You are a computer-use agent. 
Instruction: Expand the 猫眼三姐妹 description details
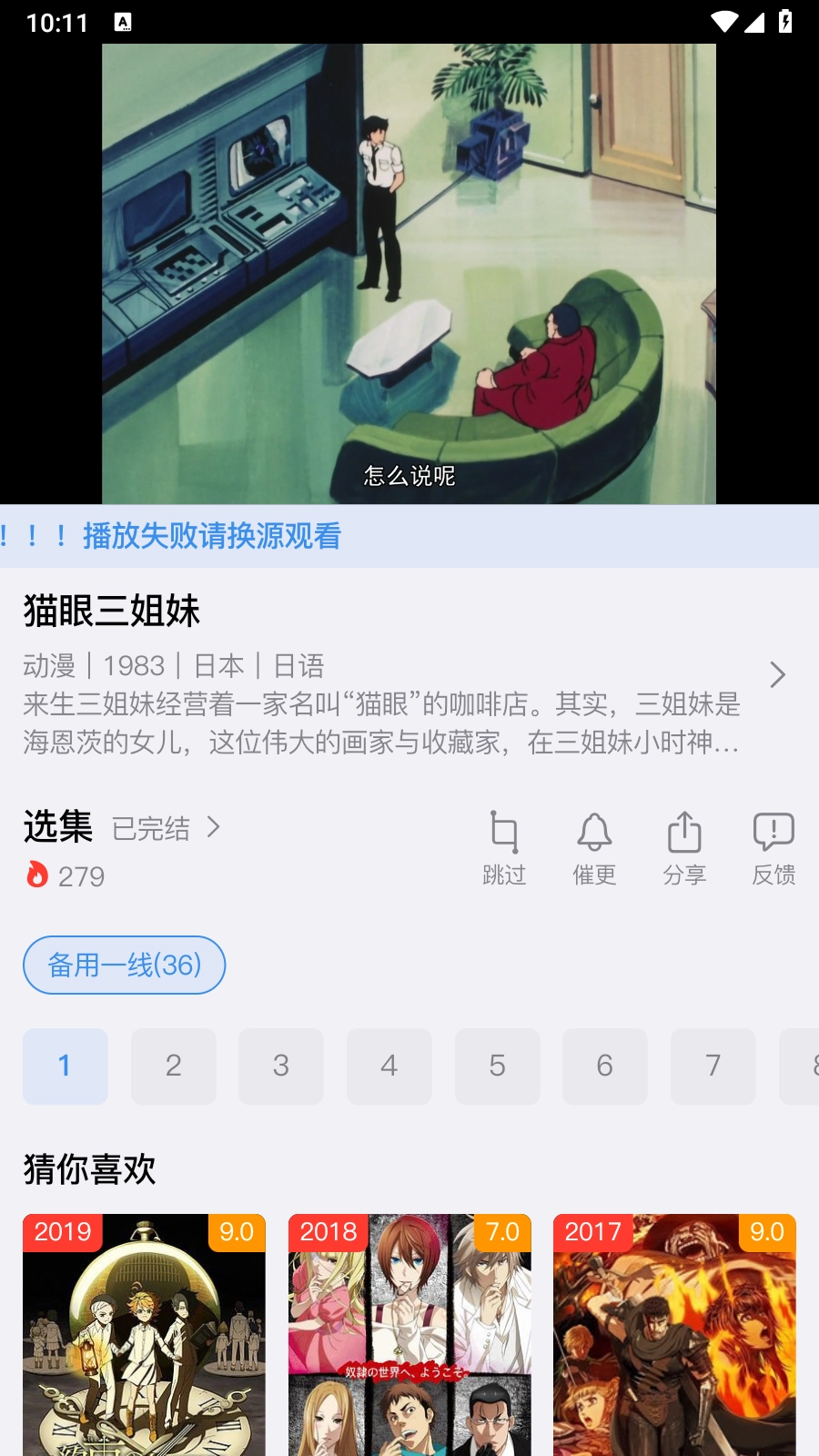[x=776, y=675]
